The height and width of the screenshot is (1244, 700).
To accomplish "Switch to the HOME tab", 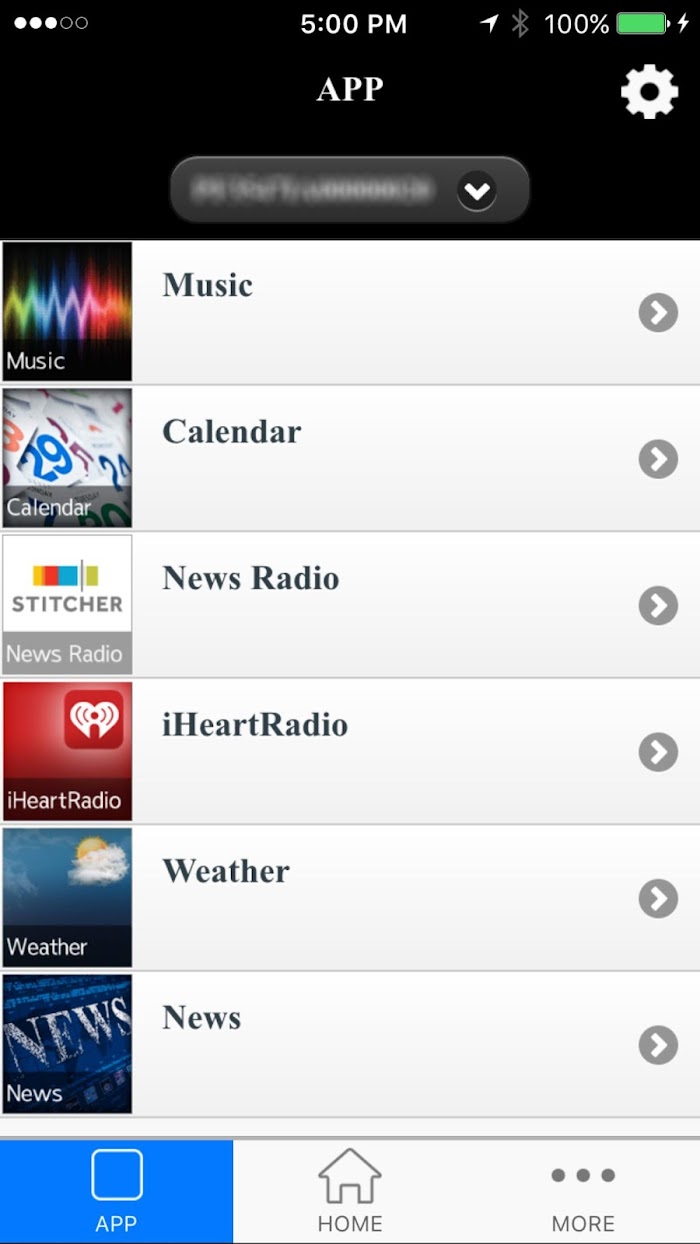I will pyautogui.click(x=350, y=1192).
